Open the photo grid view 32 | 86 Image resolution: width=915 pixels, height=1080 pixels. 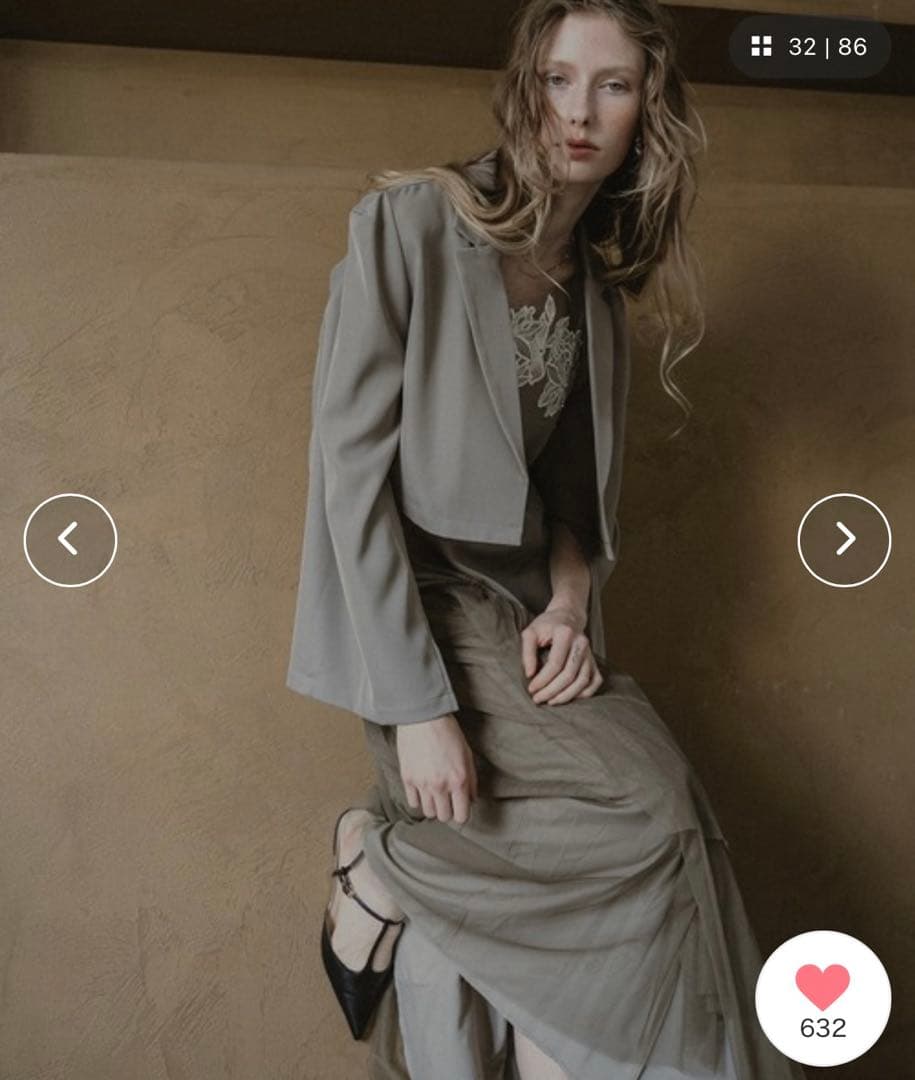[x=809, y=47]
